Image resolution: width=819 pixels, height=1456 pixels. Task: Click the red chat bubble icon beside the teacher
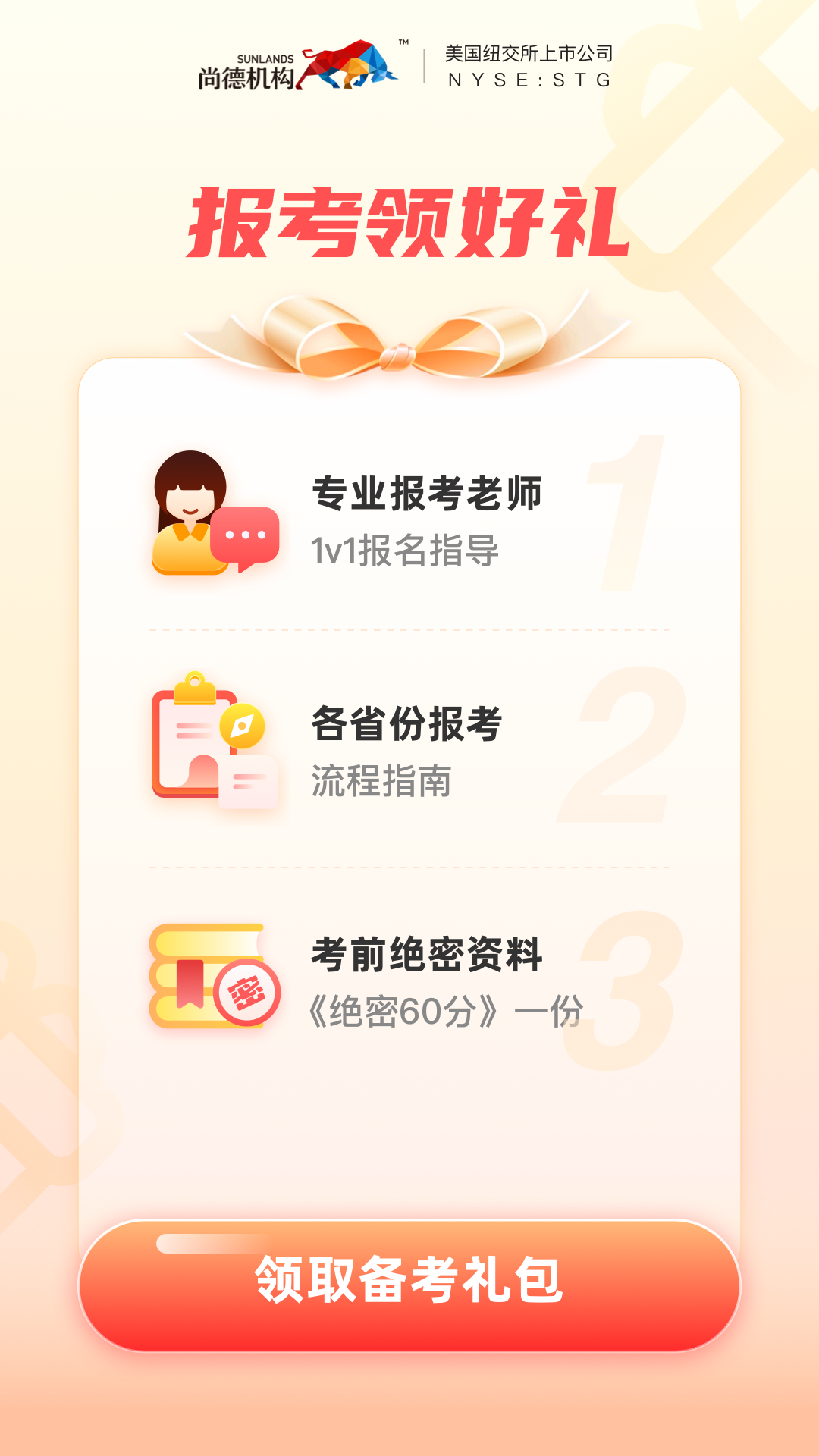[245, 535]
